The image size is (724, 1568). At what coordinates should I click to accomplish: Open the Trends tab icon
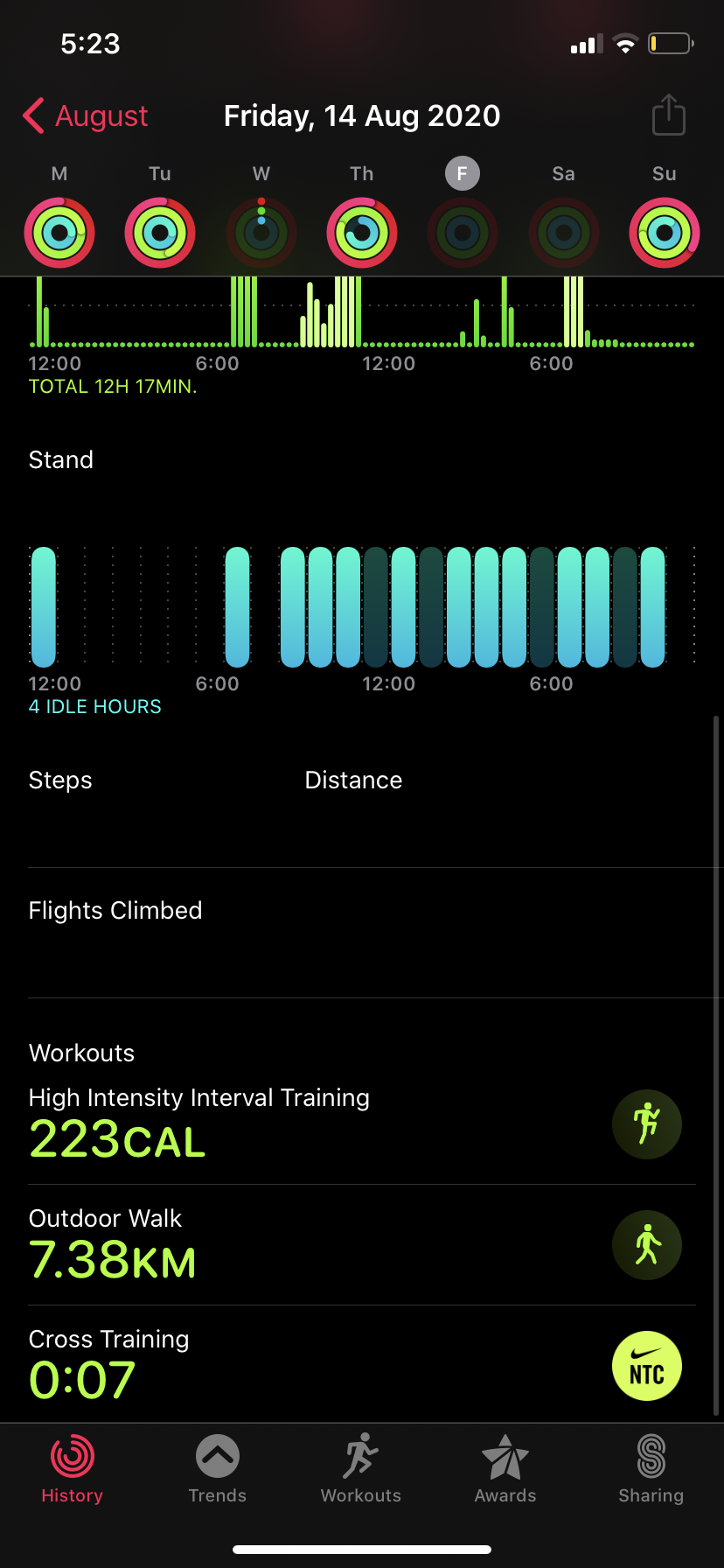tap(217, 1468)
